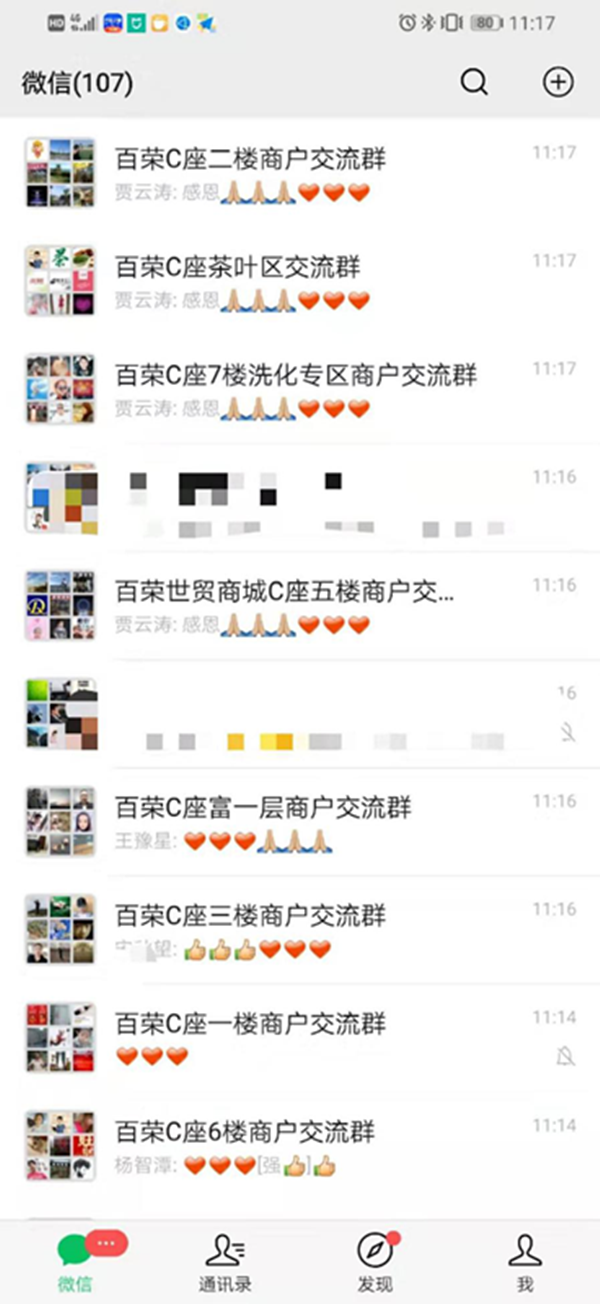Open chat 百荣C座茶叶区交流群
This screenshot has width=600, height=1304.
(300, 280)
